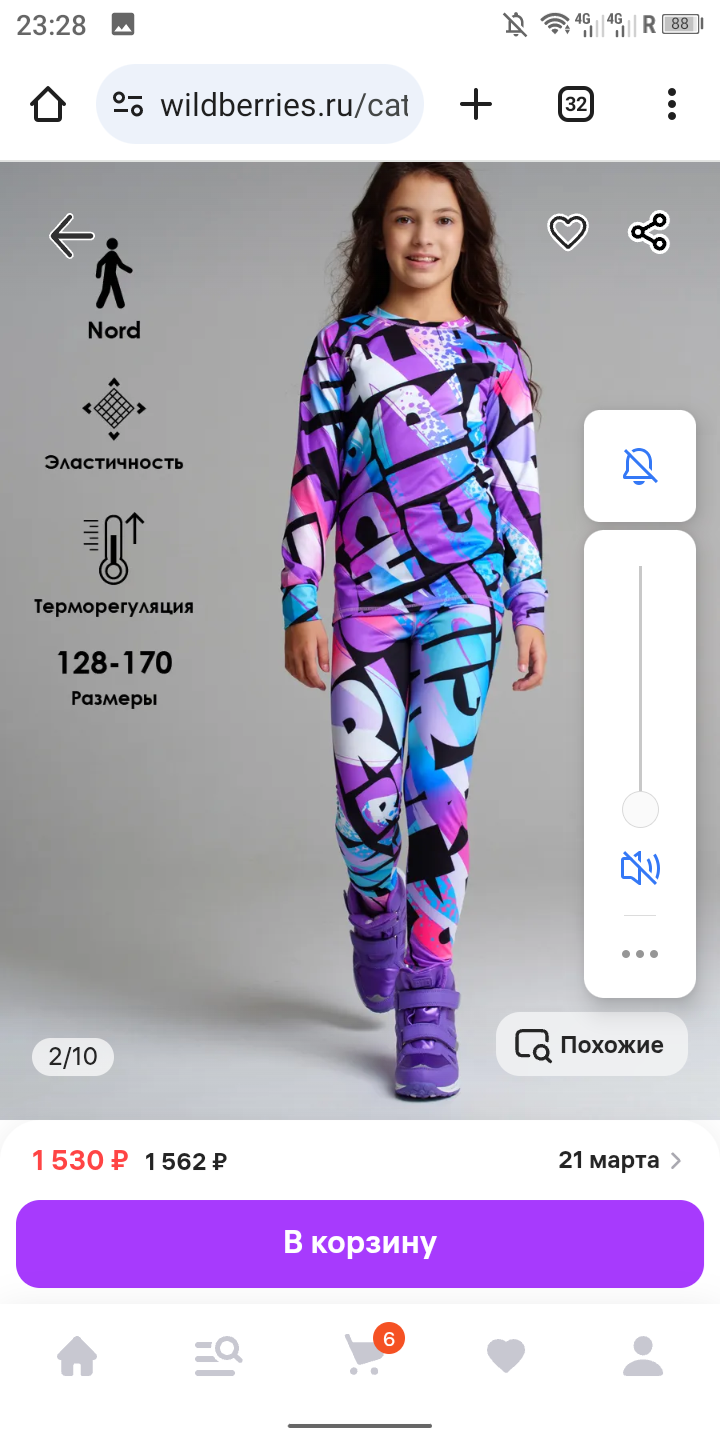Add product to favorites with heart icon
Screen dimensions: 720x1440
click(x=568, y=233)
